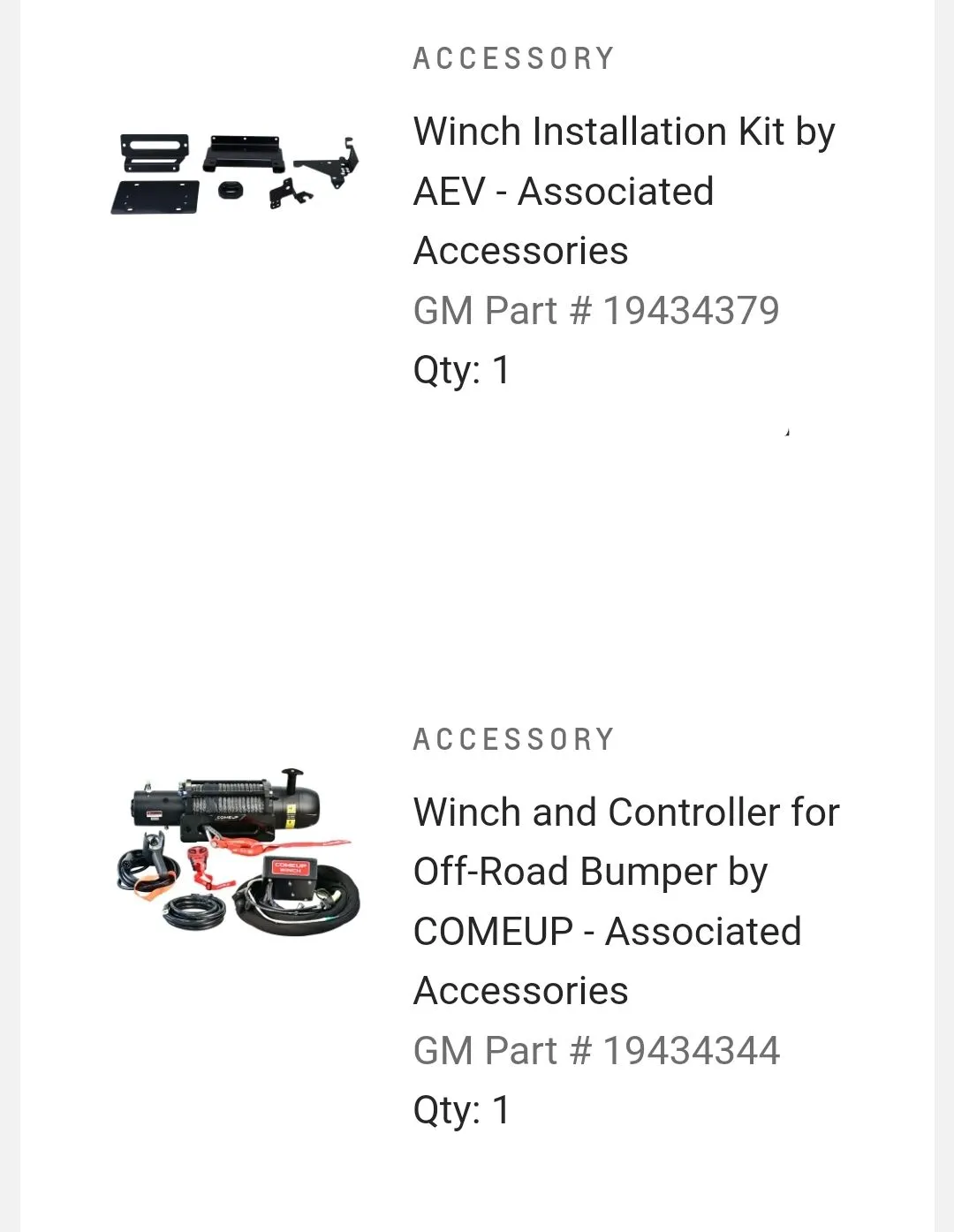Open the Winch Installation Kit by AEV item

[623, 191]
